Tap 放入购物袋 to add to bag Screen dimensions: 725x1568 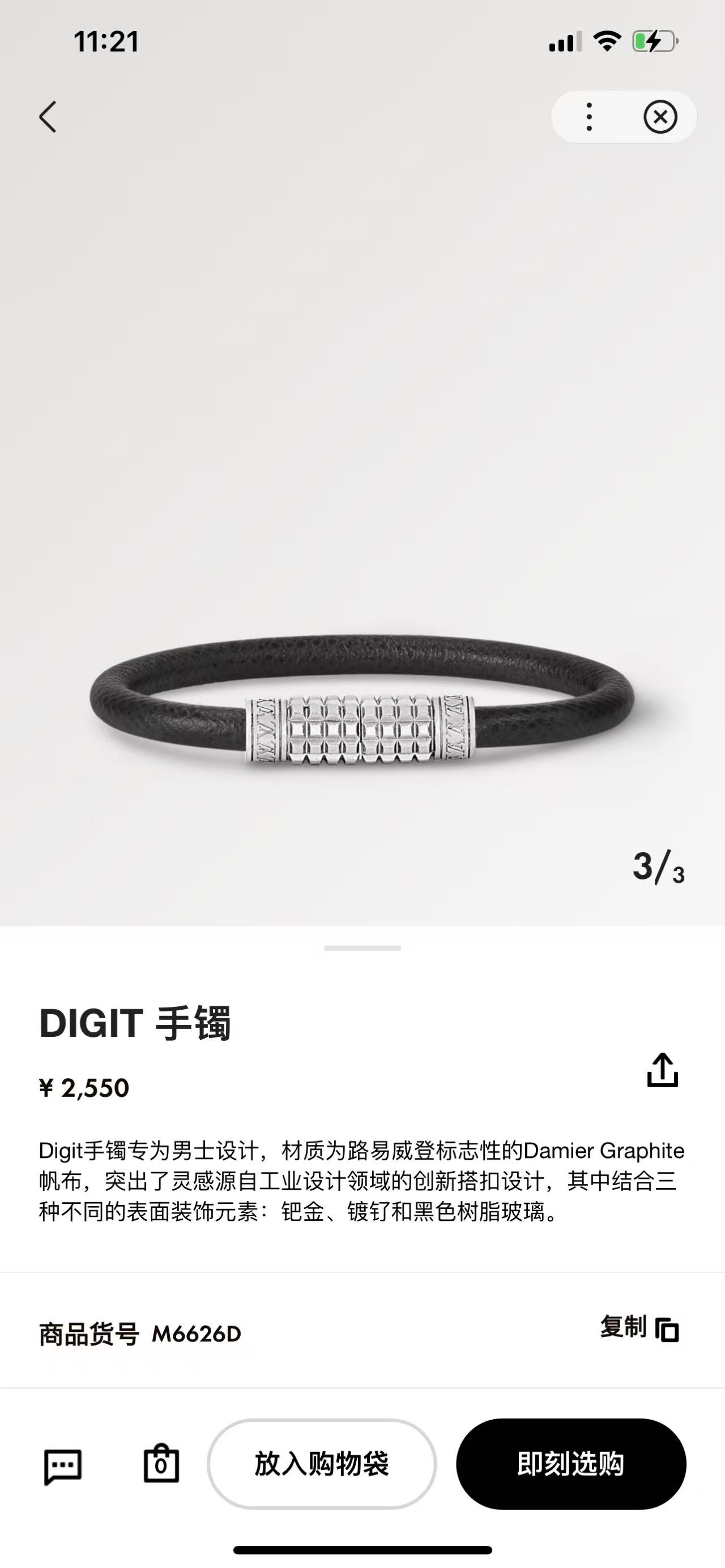tap(321, 1463)
